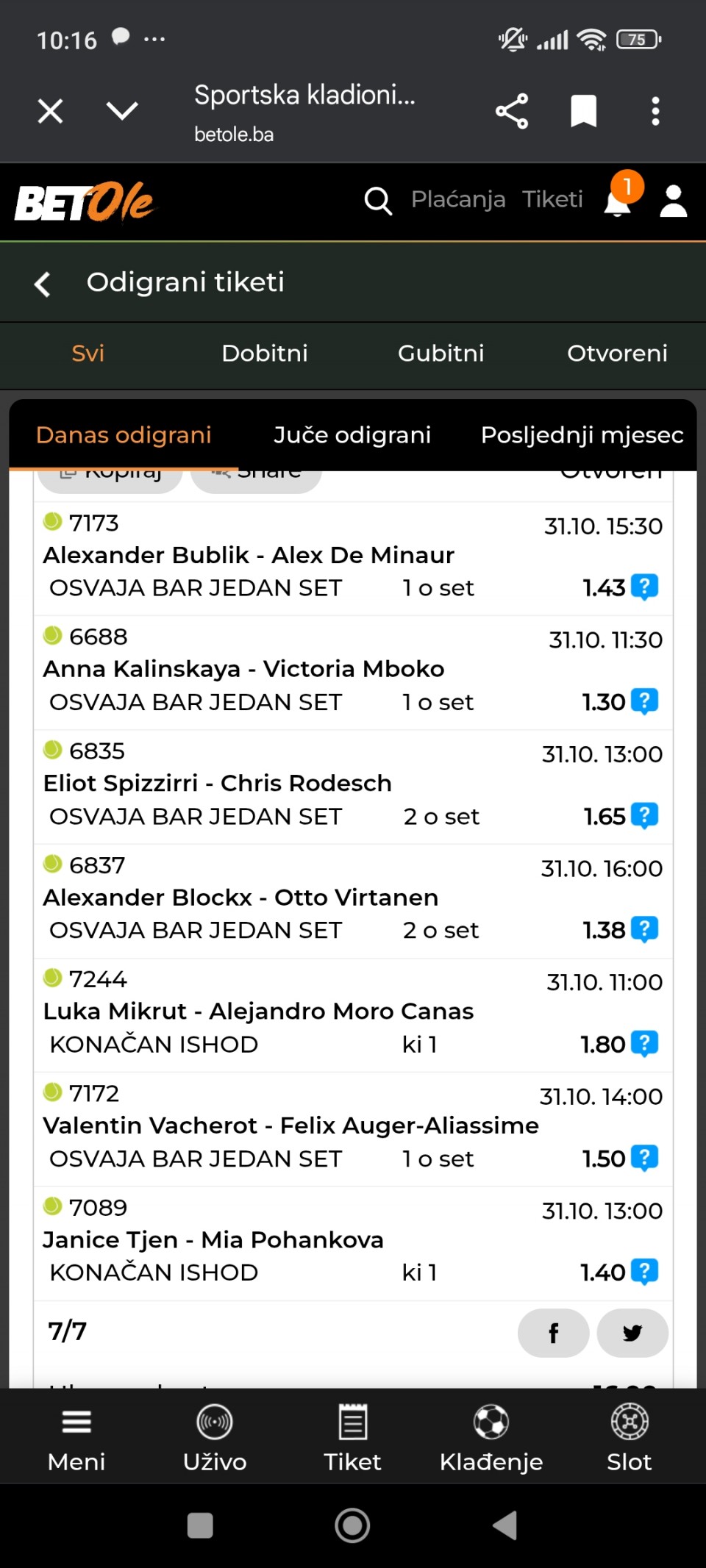
Task: Go back from Odigrani tiketi
Action: point(43,284)
